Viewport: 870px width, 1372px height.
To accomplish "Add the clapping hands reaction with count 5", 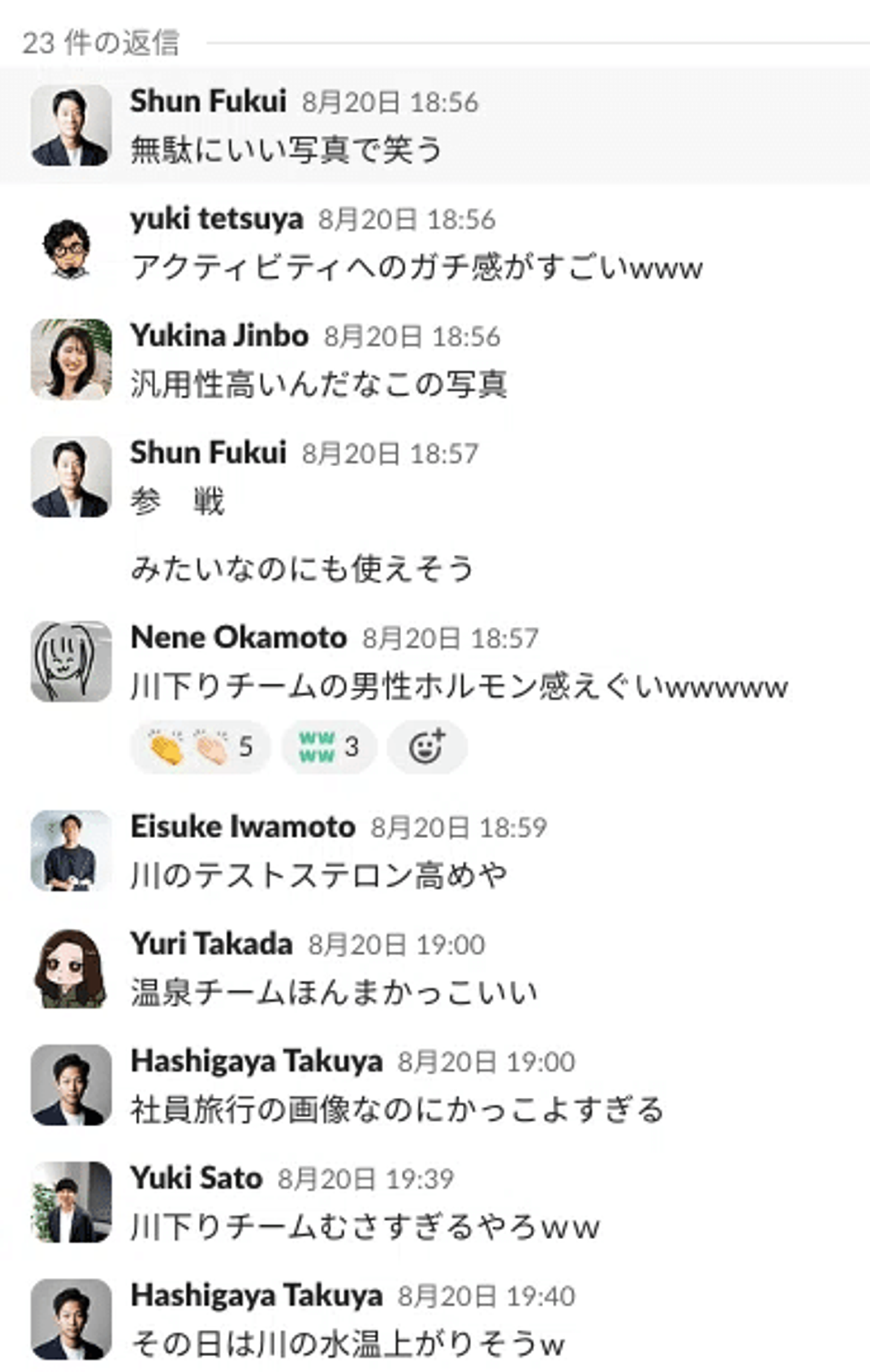I will [200, 747].
